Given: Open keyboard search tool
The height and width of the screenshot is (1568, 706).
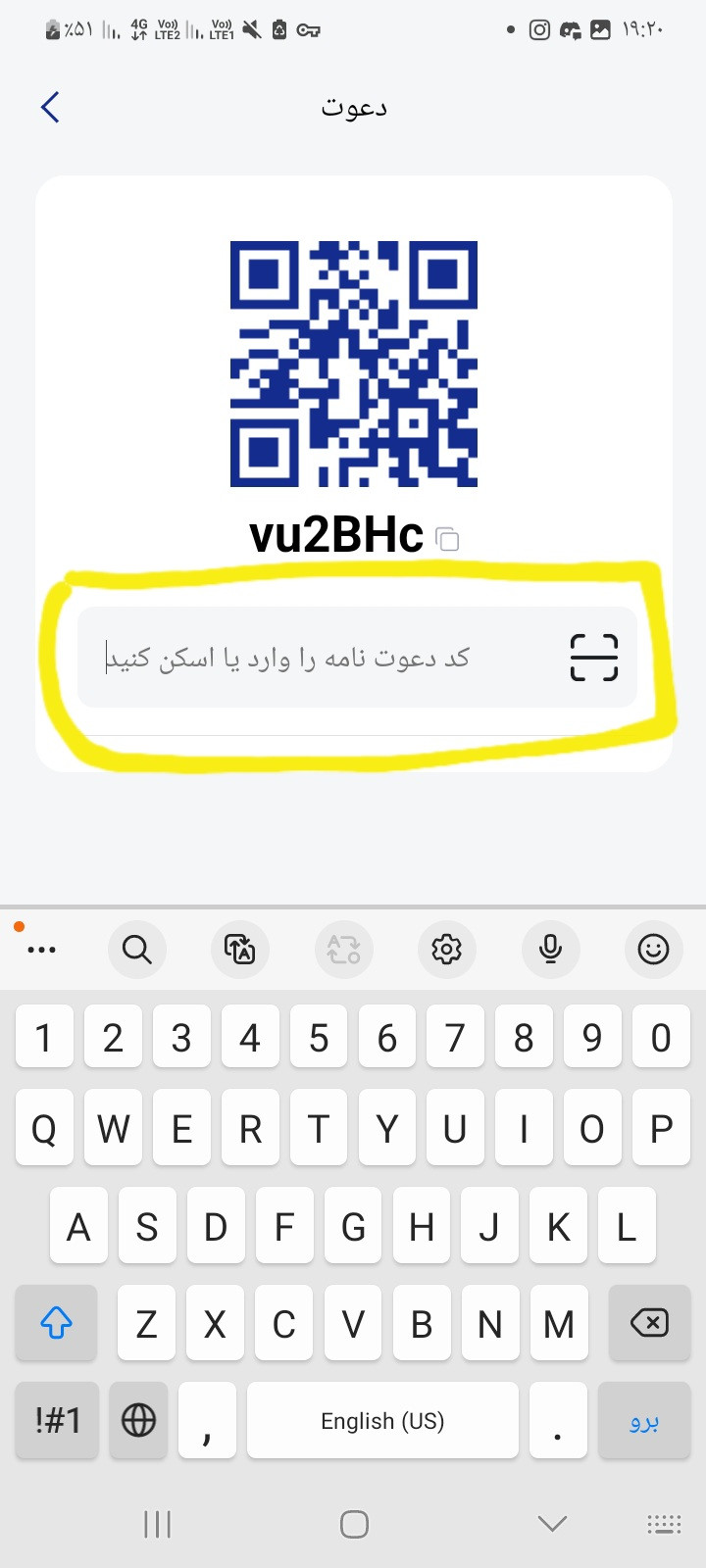Looking at the screenshot, I should [137, 949].
